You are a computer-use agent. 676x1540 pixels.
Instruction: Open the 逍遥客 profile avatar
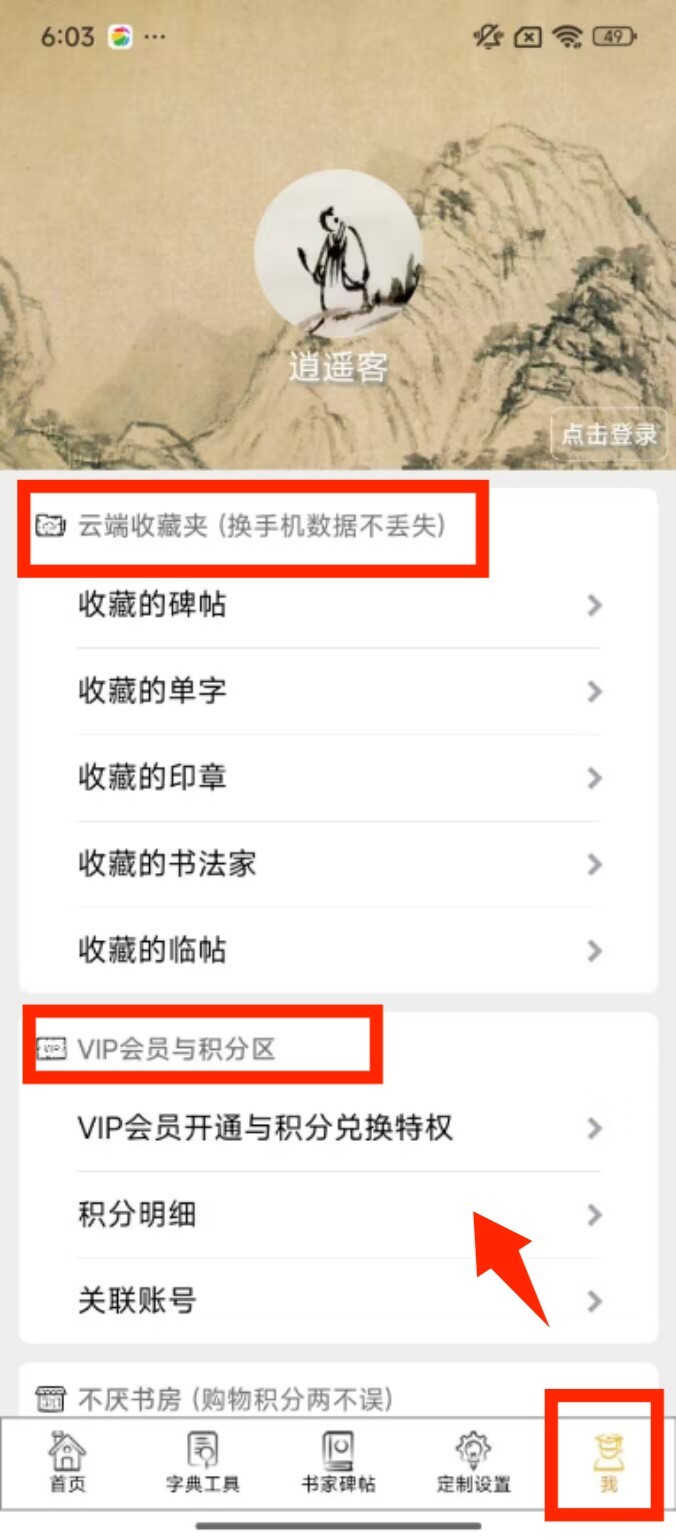click(x=338, y=254)
